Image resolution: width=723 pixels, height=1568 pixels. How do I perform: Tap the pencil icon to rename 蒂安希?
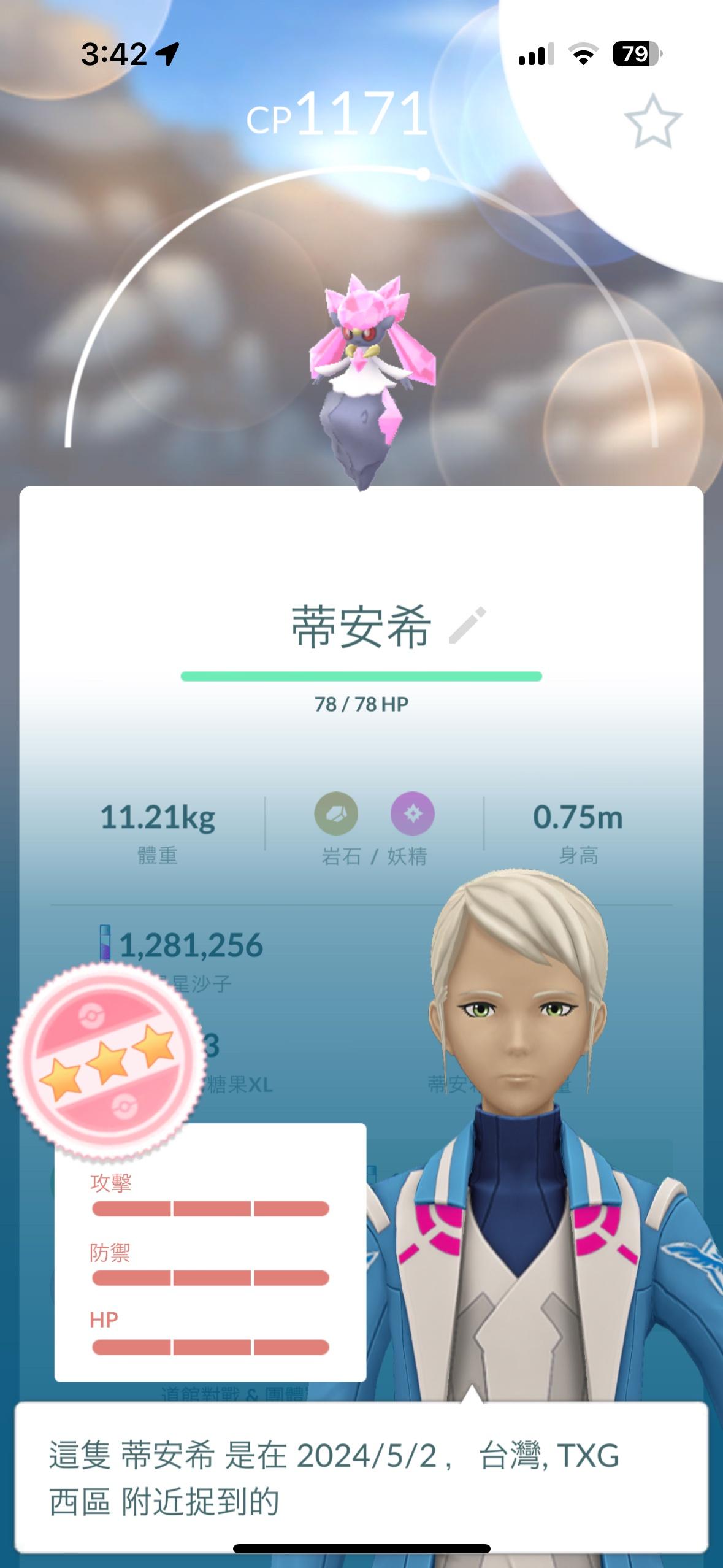click(467, 625)
